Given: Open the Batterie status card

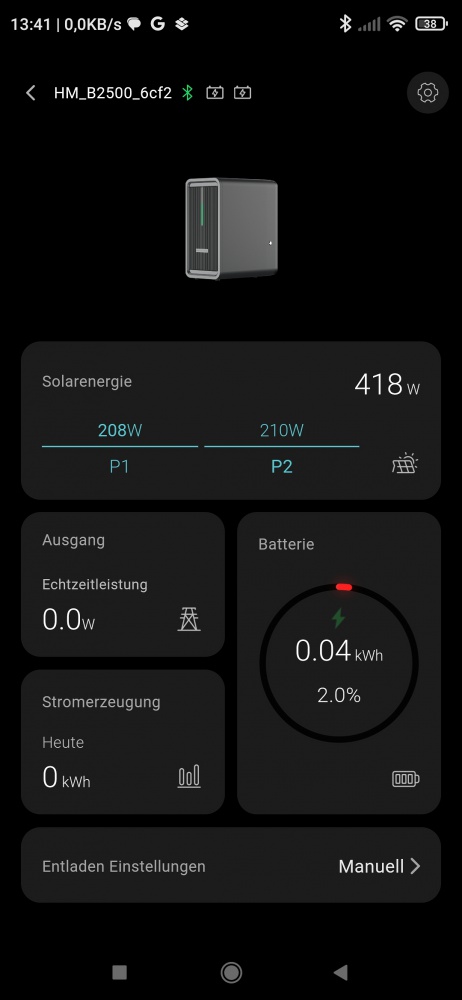Looking at the screenshot, I should tap(339, 663).
